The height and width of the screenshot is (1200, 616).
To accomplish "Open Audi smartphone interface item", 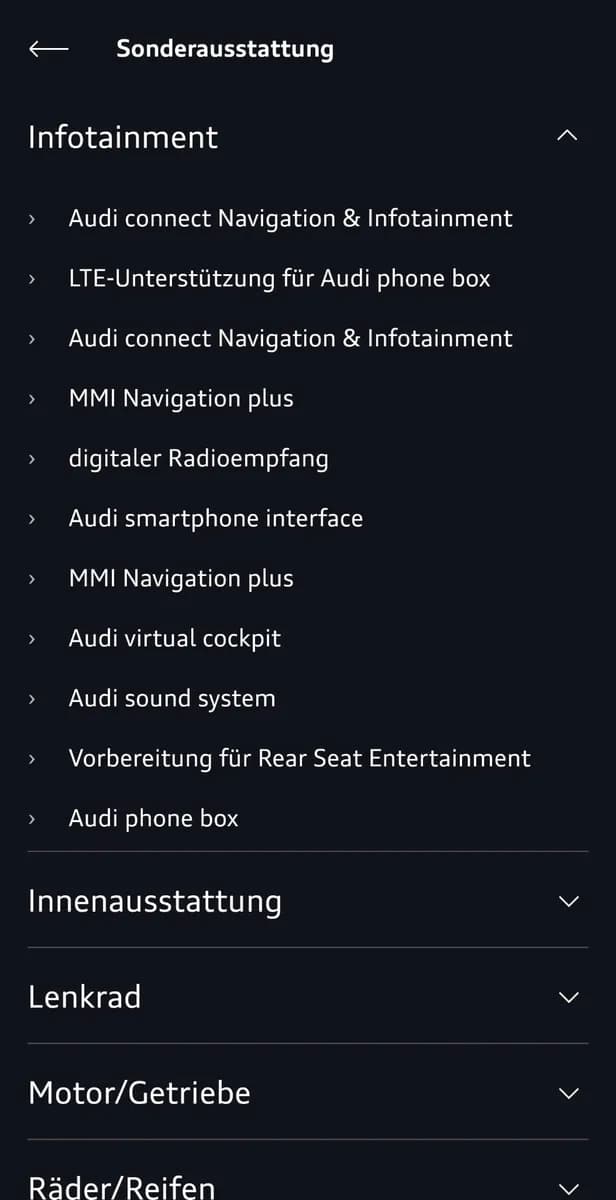I will (x=308, y=518).
